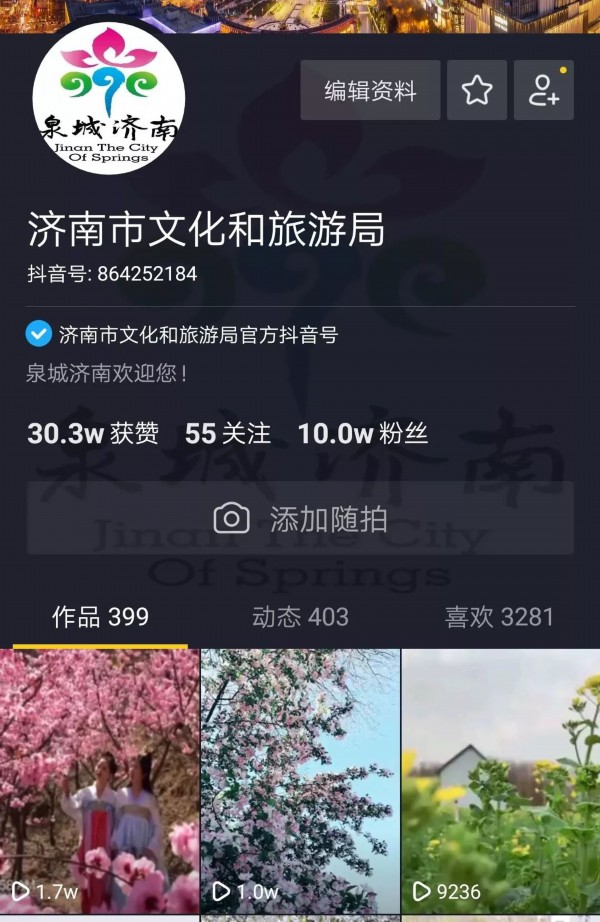600x922 pixels.
Task: Open the star favorites icon
Action: (x=477, y=91)
